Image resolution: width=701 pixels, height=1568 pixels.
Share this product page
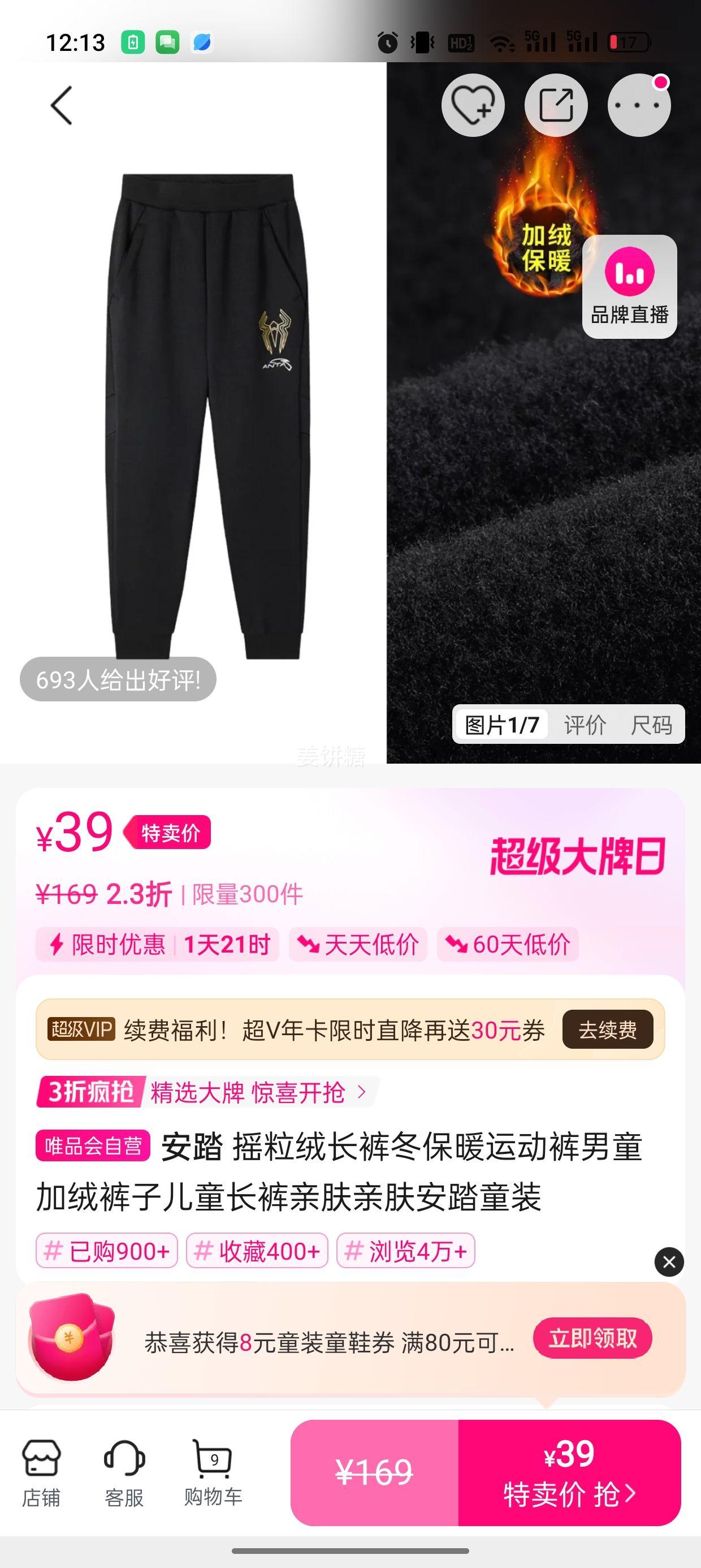[x=556, y=105]
